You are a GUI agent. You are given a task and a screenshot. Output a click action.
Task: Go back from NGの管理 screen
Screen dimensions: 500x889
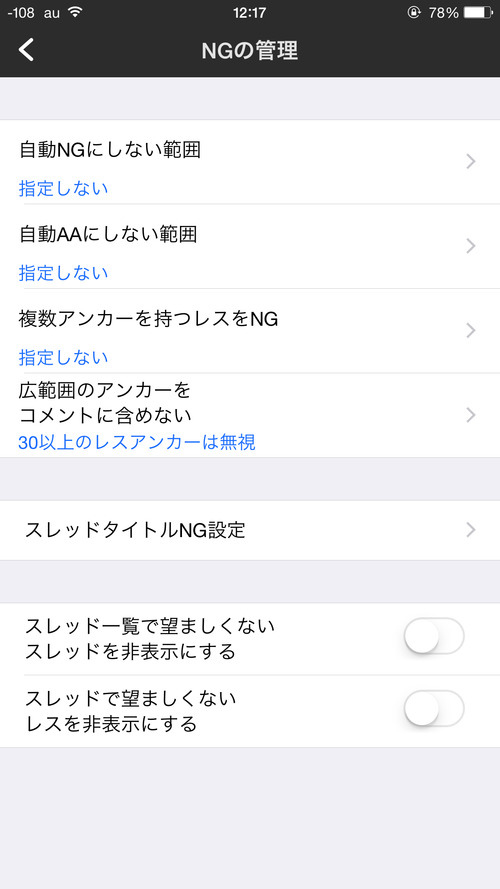(26, 50)
